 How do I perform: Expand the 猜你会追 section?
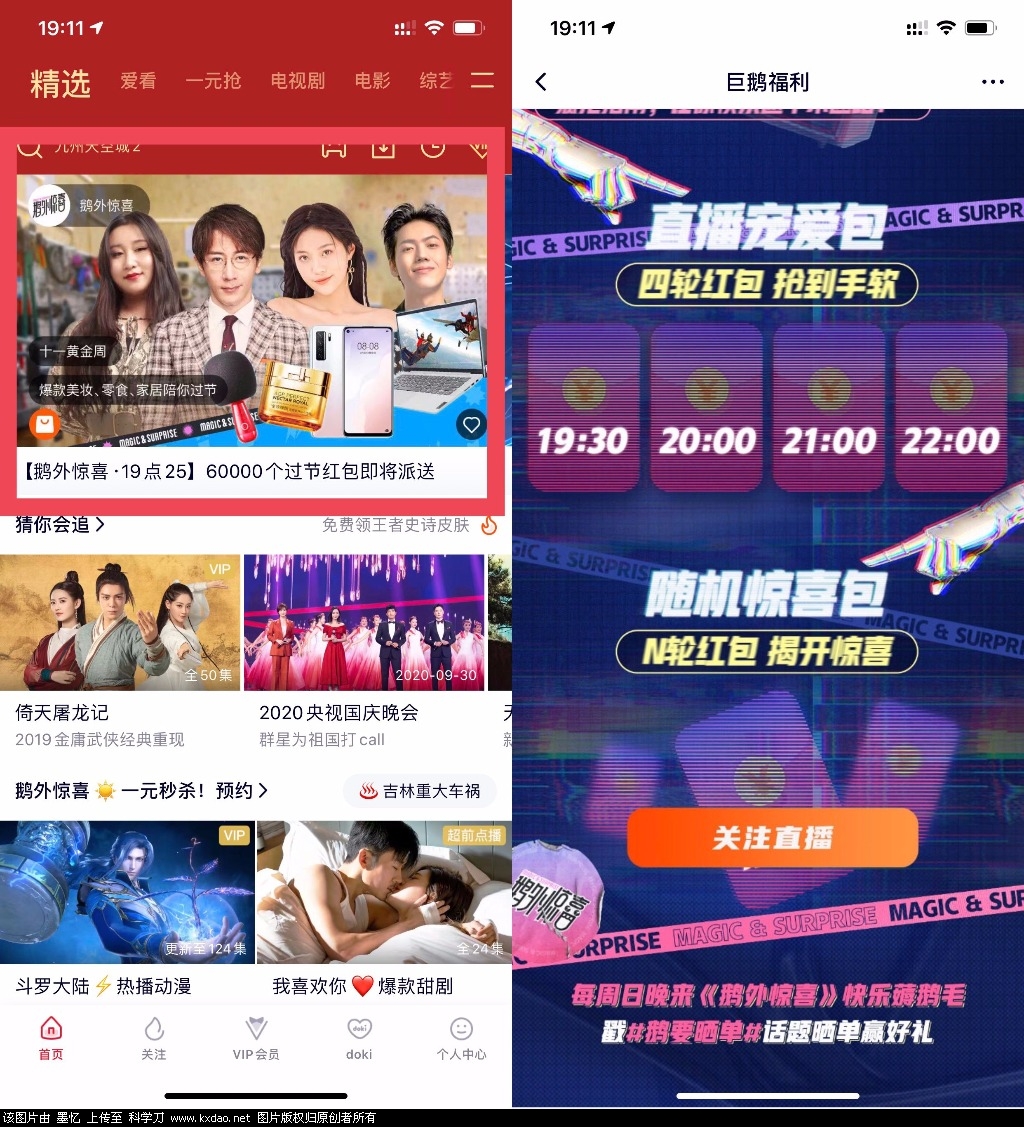[60, 524]
